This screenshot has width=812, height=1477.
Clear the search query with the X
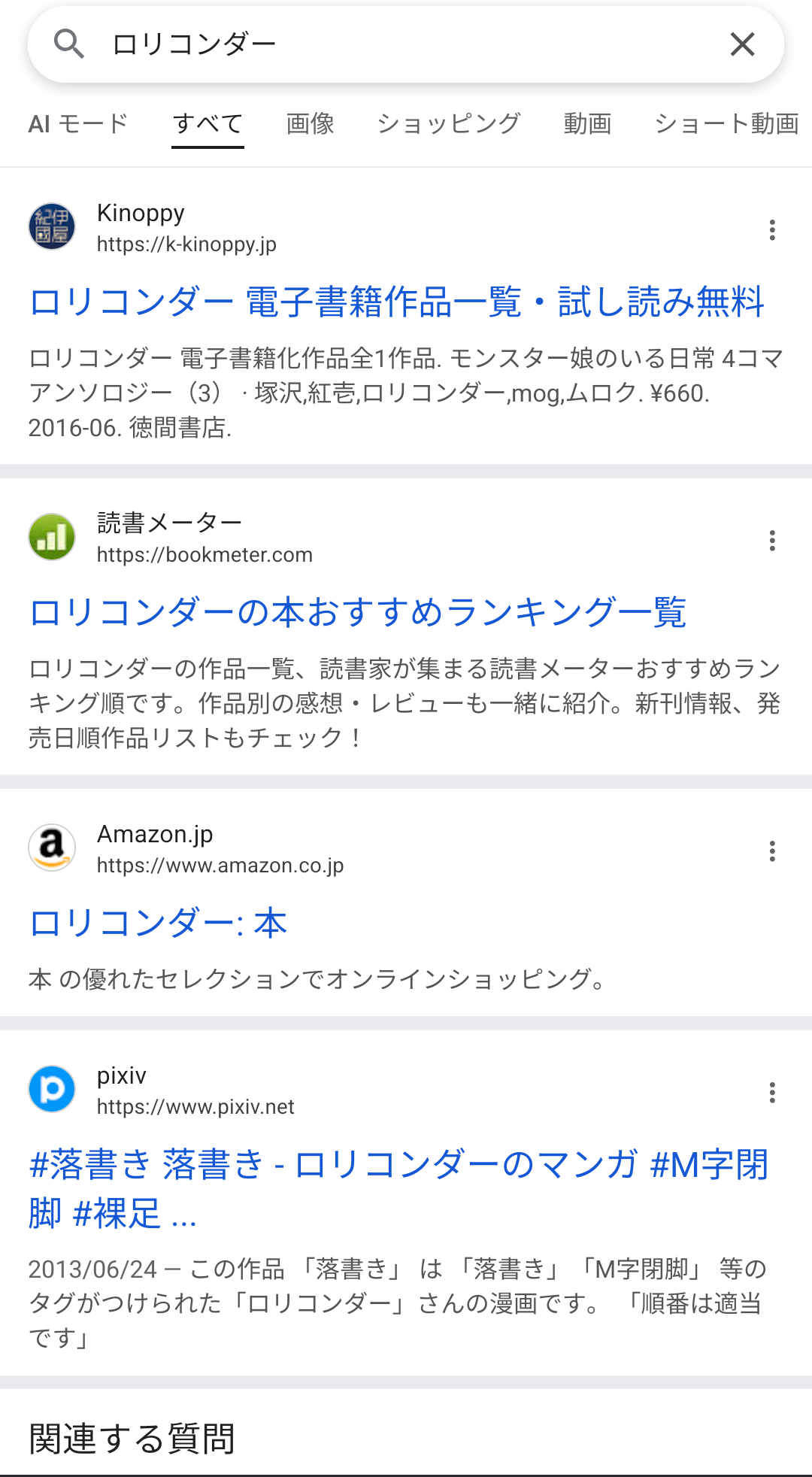click(742, 44)
